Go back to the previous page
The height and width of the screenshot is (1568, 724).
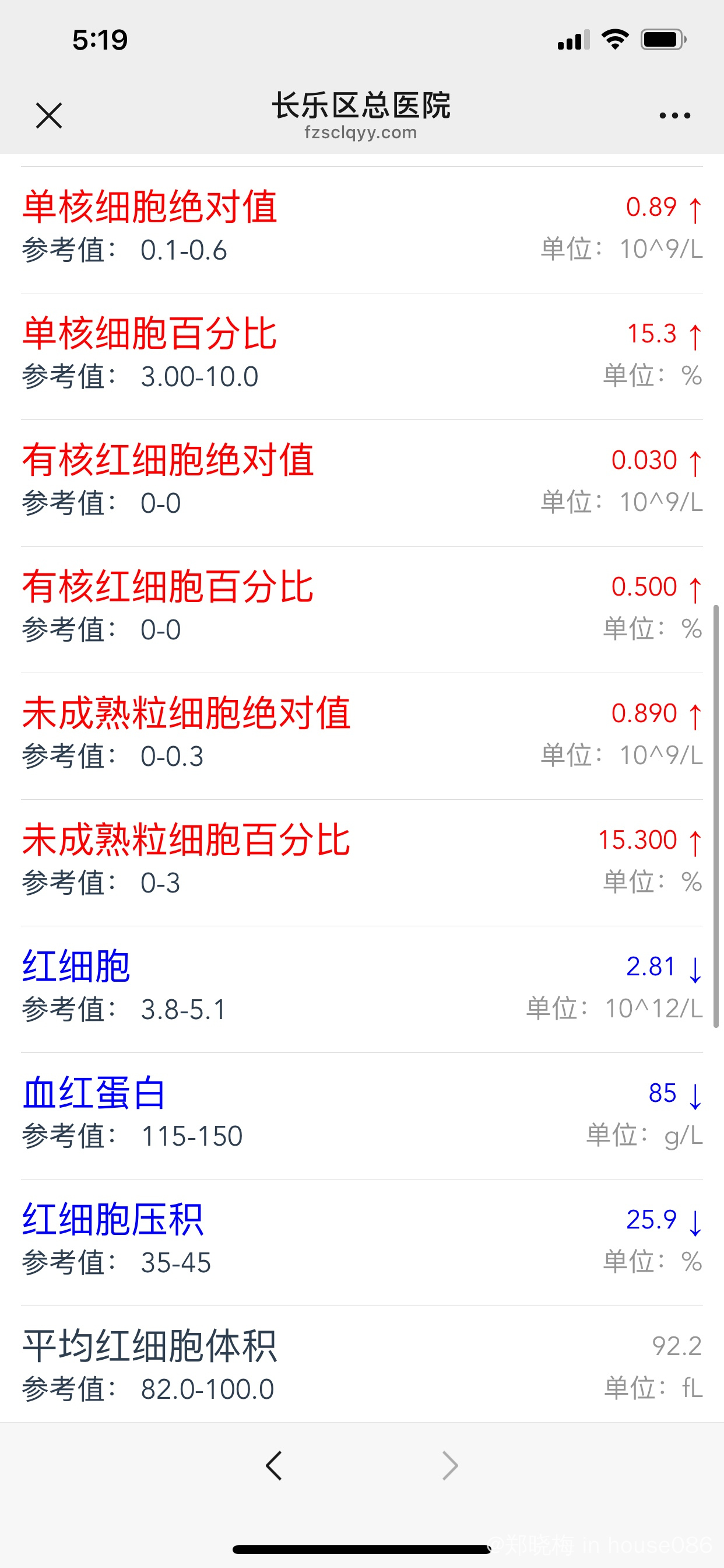pos(274,1466)
